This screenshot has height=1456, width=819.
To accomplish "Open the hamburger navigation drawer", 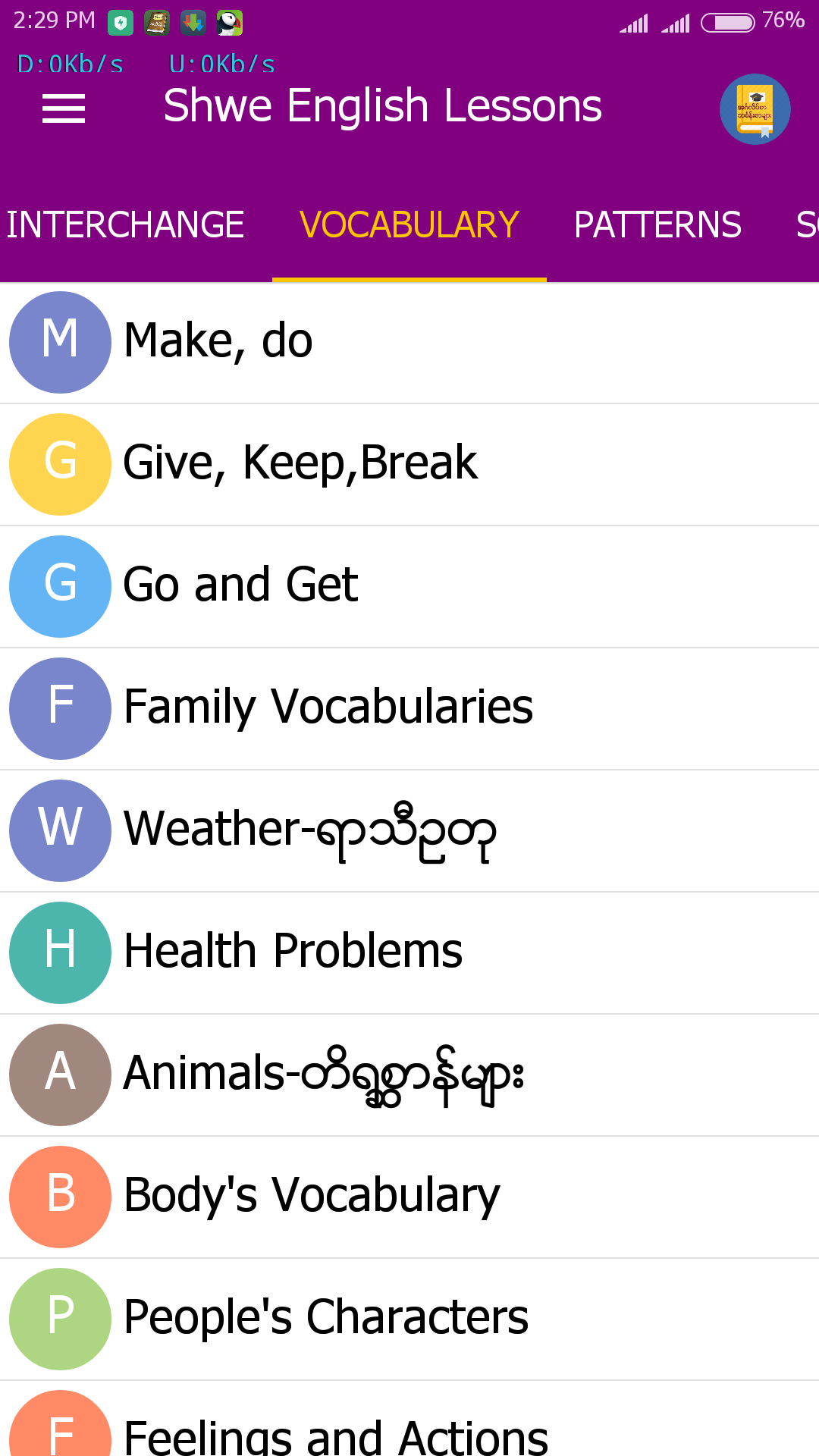I will [x=64, y=108].
